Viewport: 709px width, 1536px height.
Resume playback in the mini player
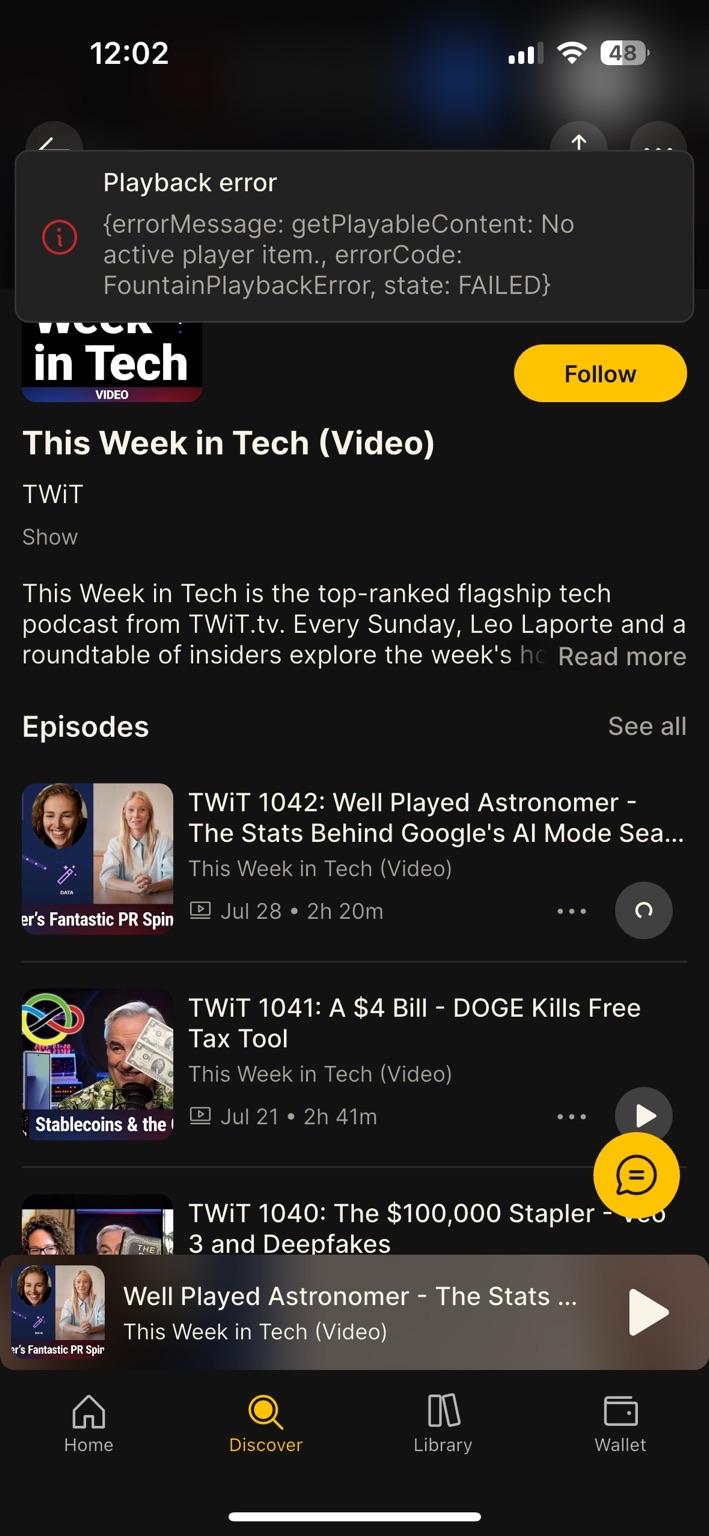(647, 1312)
